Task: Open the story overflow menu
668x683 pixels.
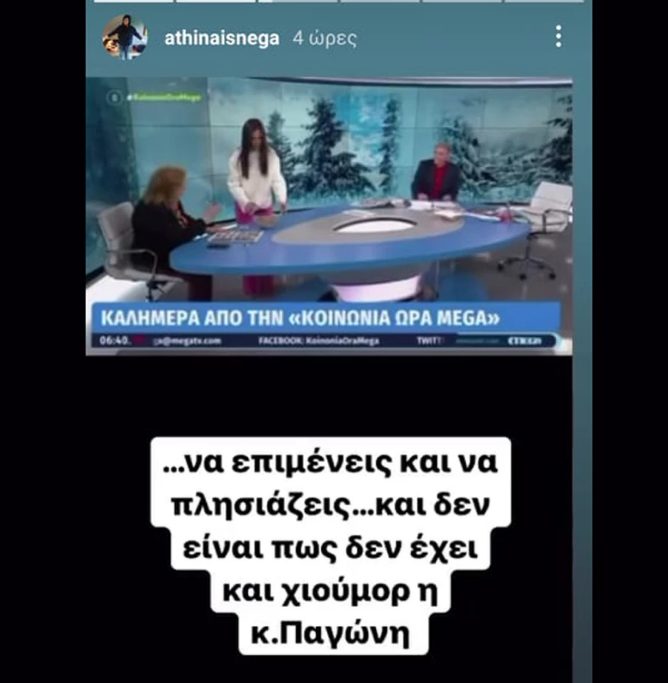Action: [x=558, y=38]
